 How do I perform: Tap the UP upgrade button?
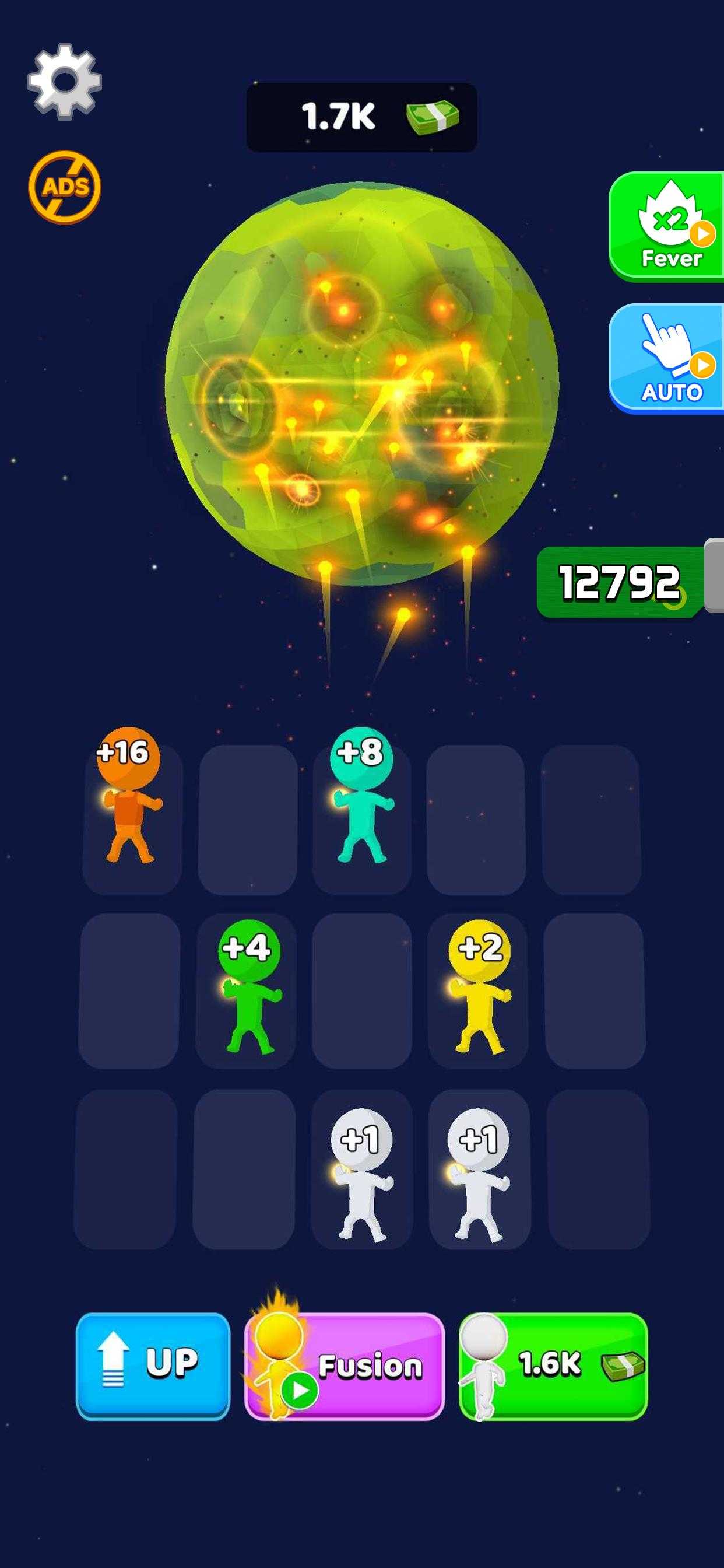coord(153,1364)
